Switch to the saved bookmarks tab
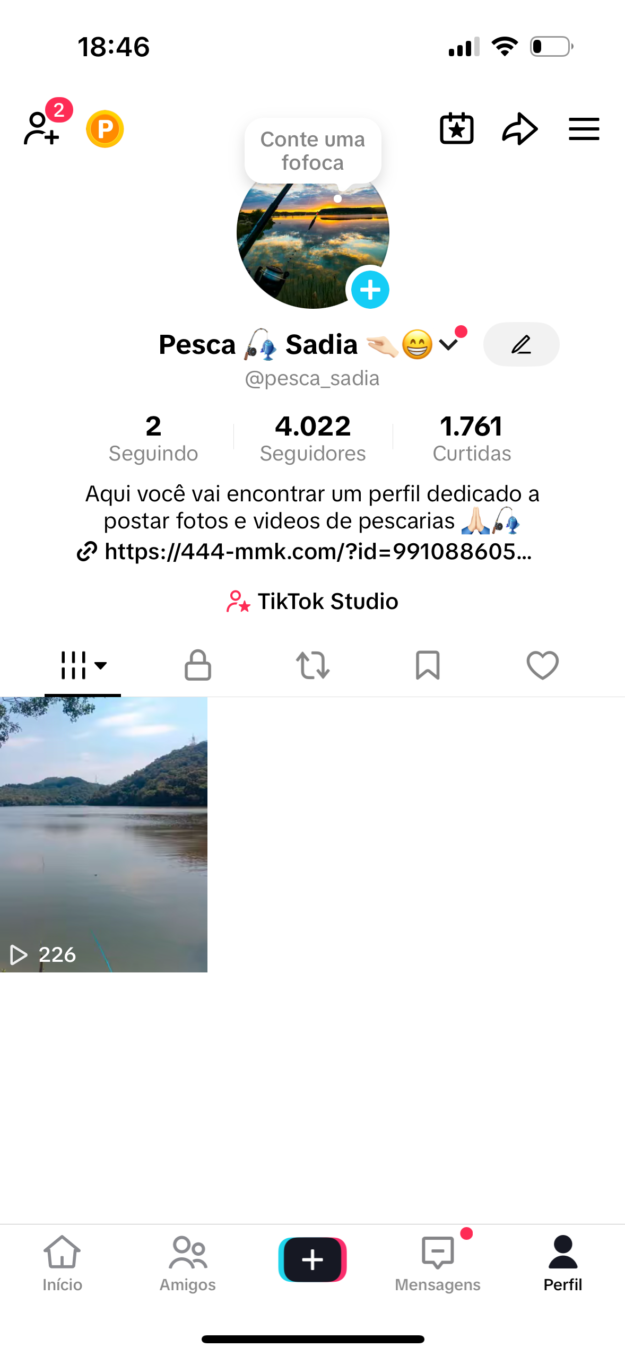Image resolution: width=625 pixels, height=1356 pixels. (x=428, y=665)
